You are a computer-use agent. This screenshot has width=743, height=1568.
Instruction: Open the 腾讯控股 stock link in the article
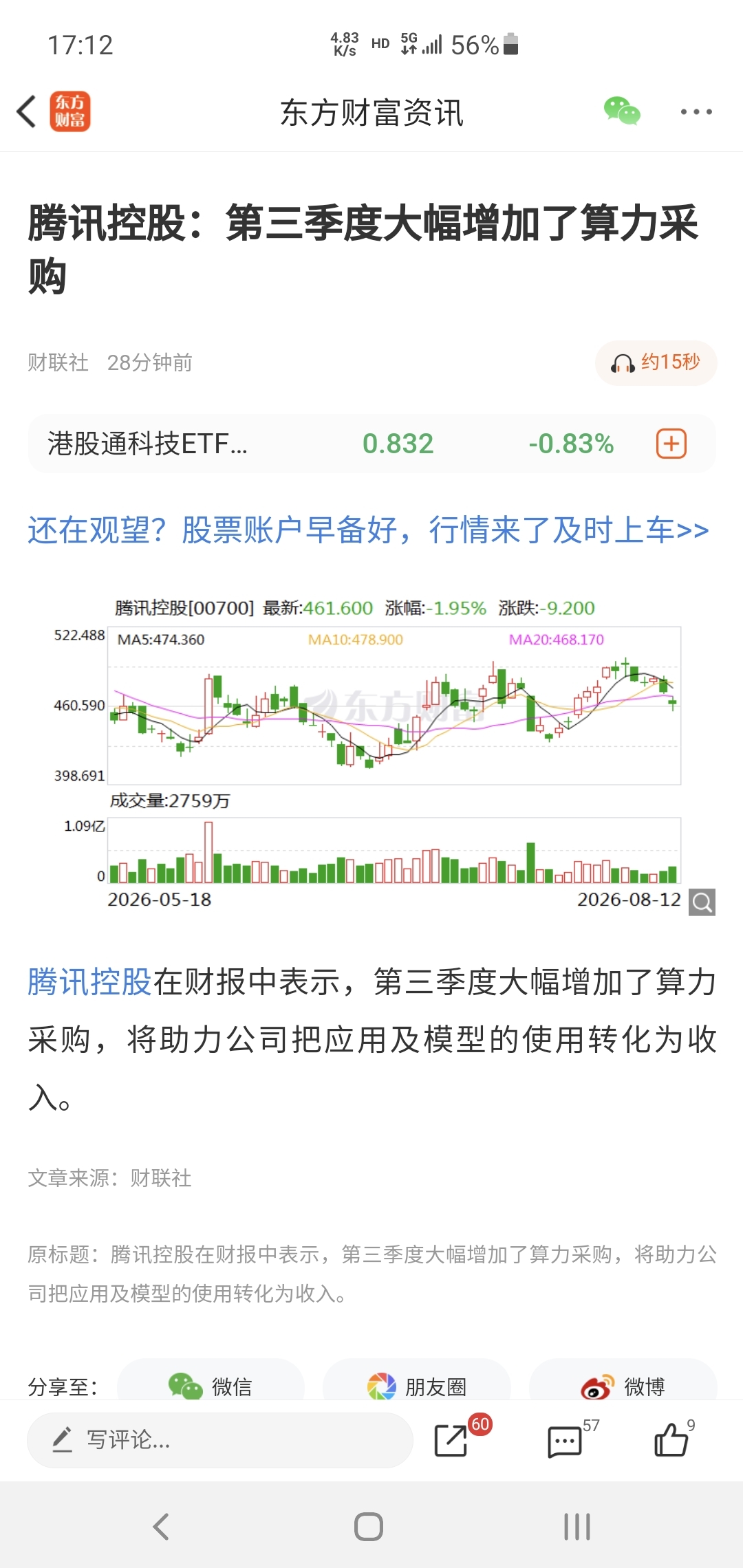tap(89, 981)
